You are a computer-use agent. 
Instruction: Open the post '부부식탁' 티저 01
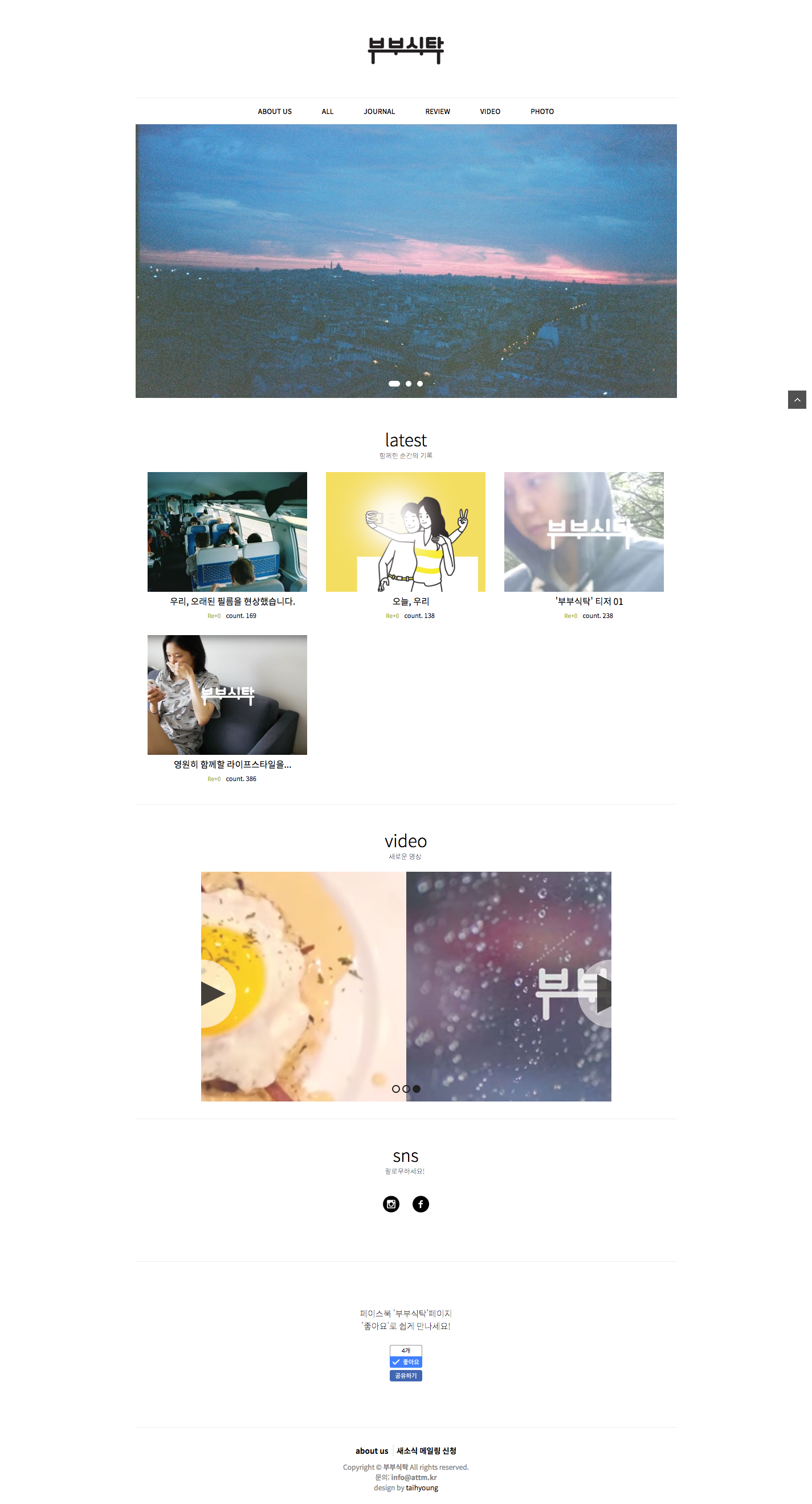pos(589,601)
